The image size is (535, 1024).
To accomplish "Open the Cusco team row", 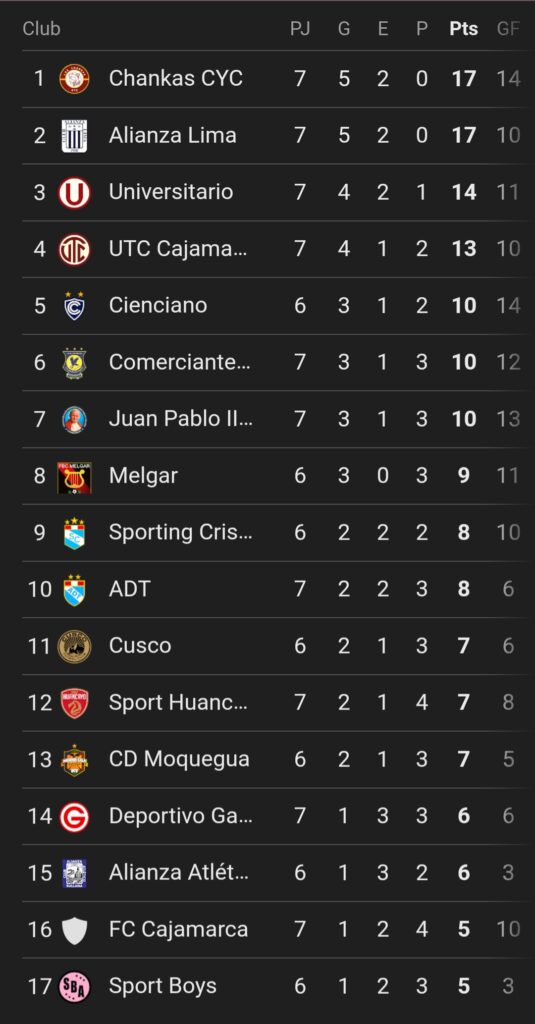I will click(x=272, y=647).
